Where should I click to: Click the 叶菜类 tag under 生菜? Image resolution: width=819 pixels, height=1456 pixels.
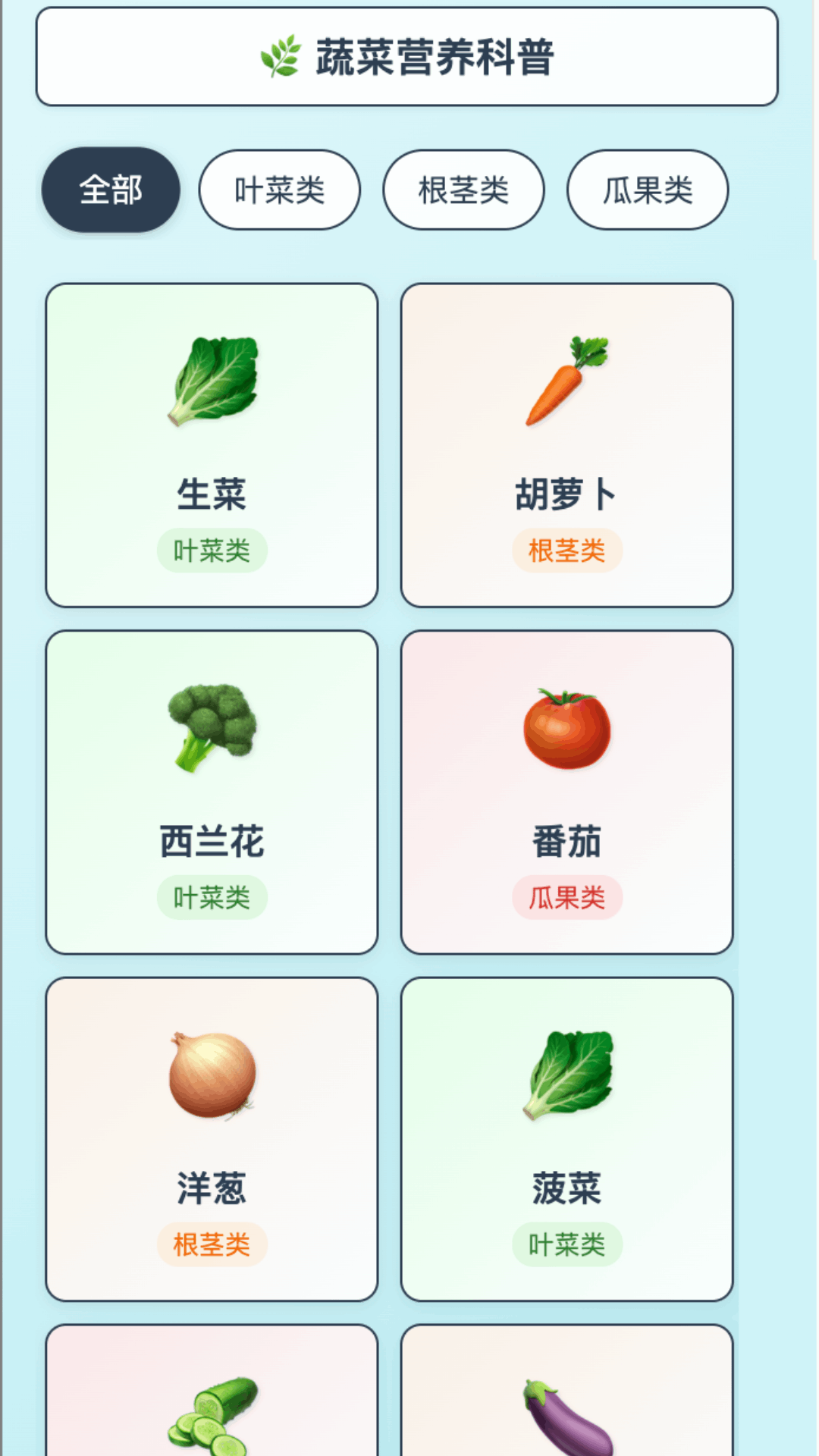(212, 552)
